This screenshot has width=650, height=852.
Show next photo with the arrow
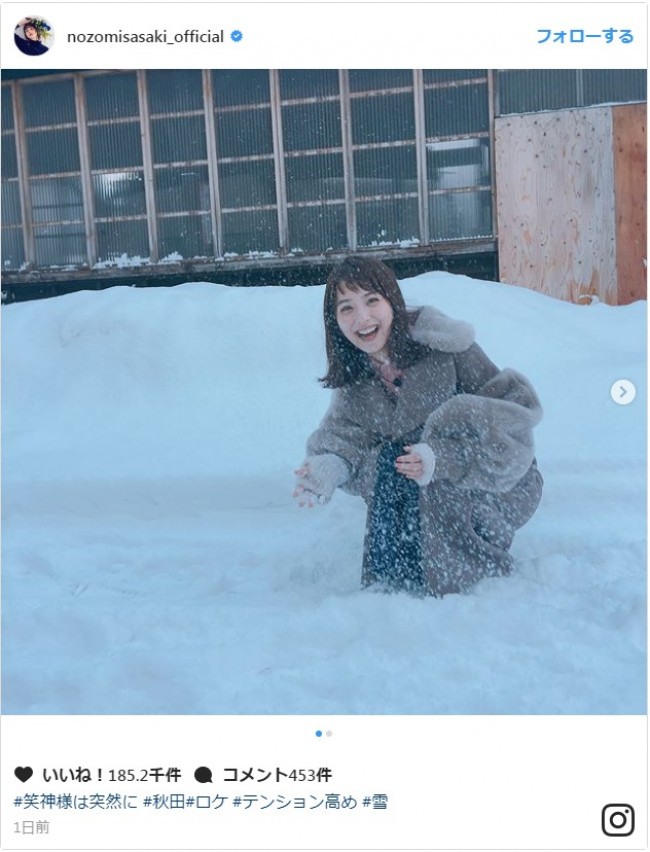click(x=622, y=392)
